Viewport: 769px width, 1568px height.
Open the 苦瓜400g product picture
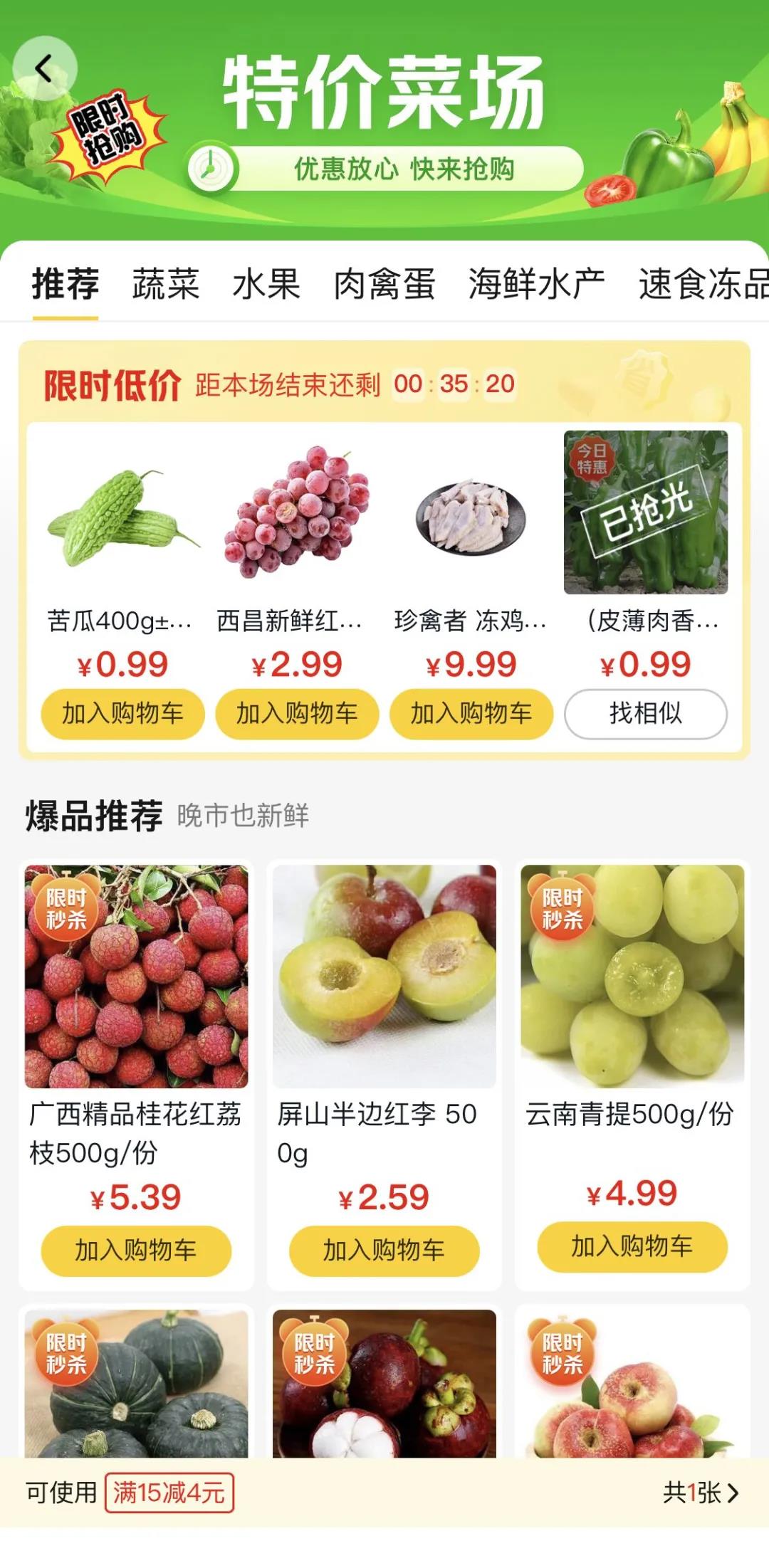click(x=122, y=516)
